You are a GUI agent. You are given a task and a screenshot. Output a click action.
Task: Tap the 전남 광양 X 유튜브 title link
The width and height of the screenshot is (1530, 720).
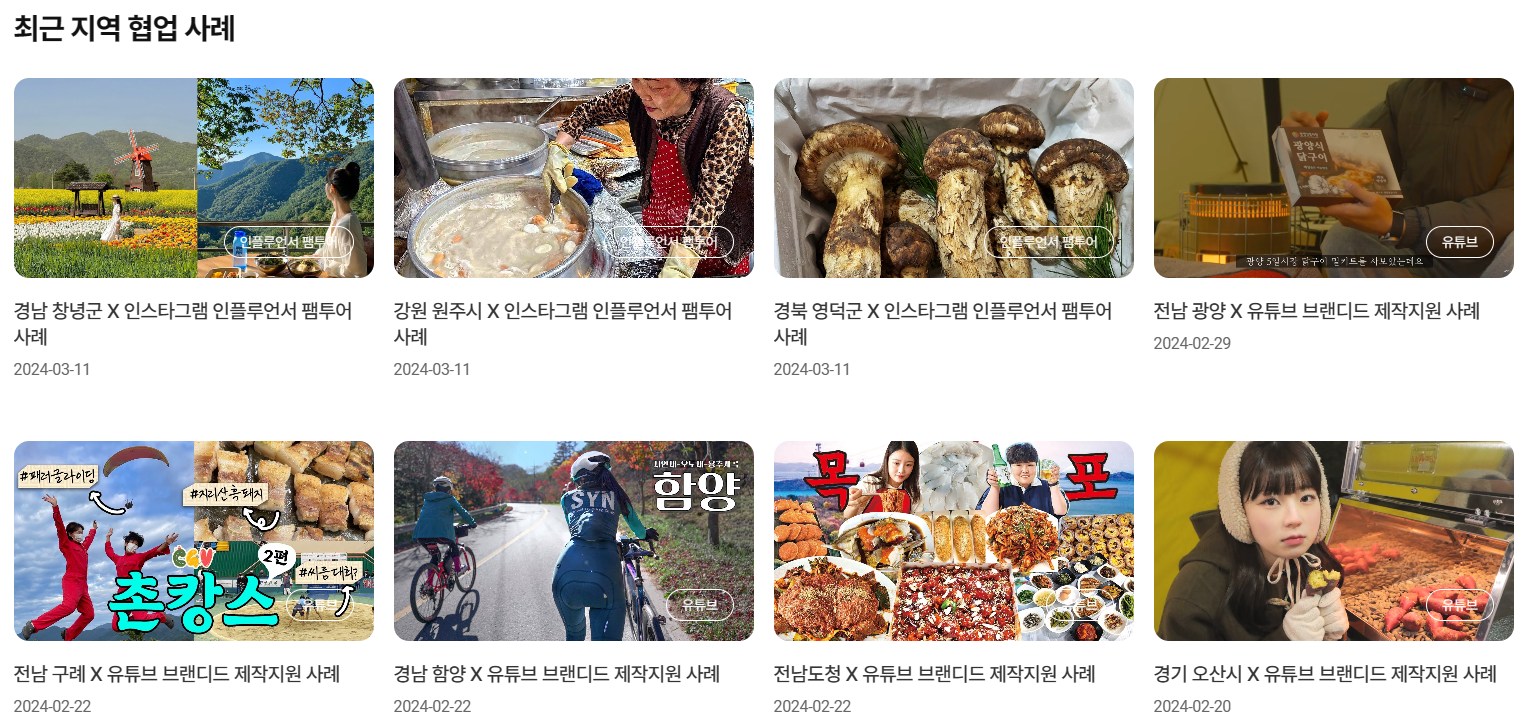[x=1316, y=311]
